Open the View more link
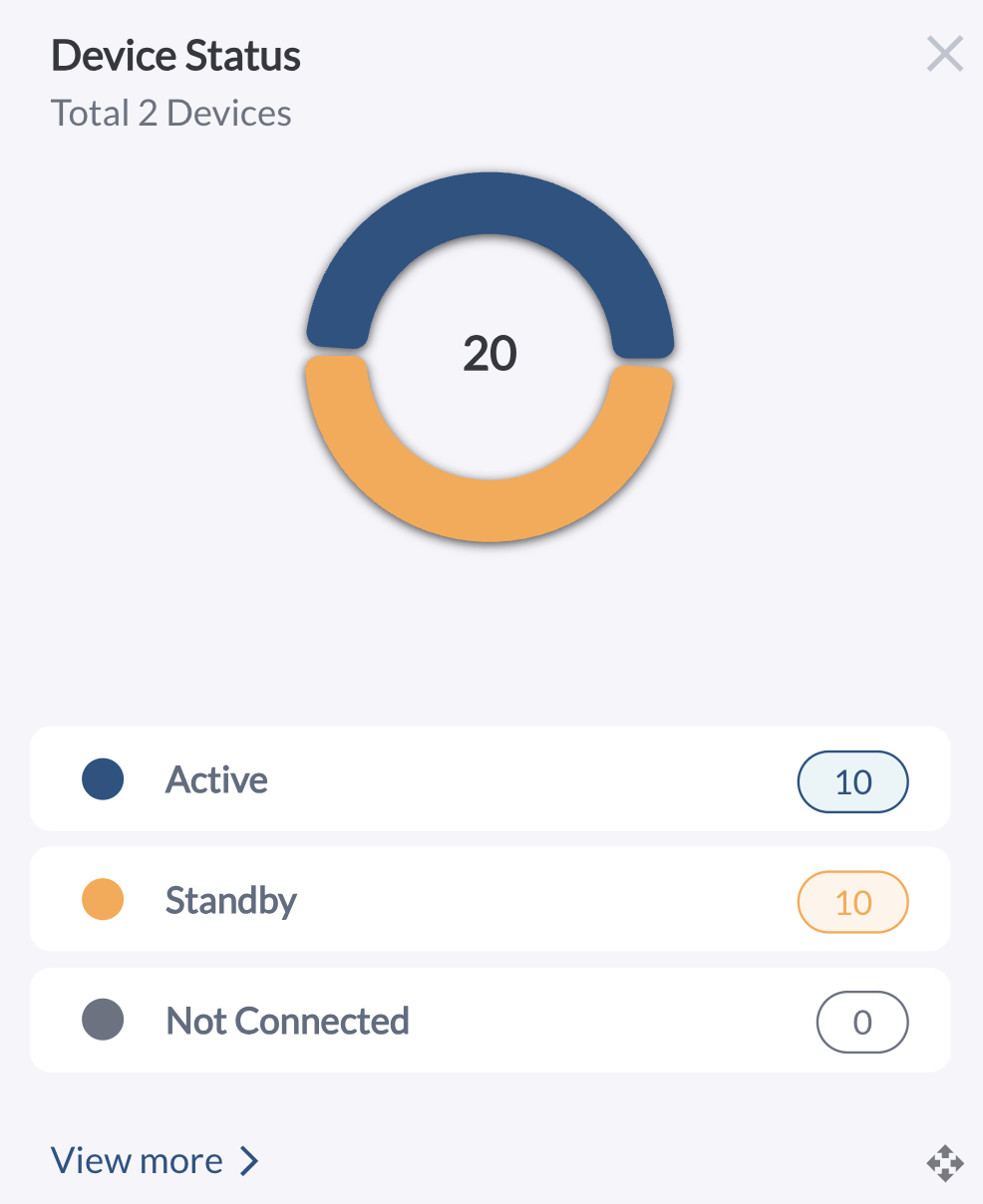This screenshot has height=1204, width=983. coord(155,1161)
